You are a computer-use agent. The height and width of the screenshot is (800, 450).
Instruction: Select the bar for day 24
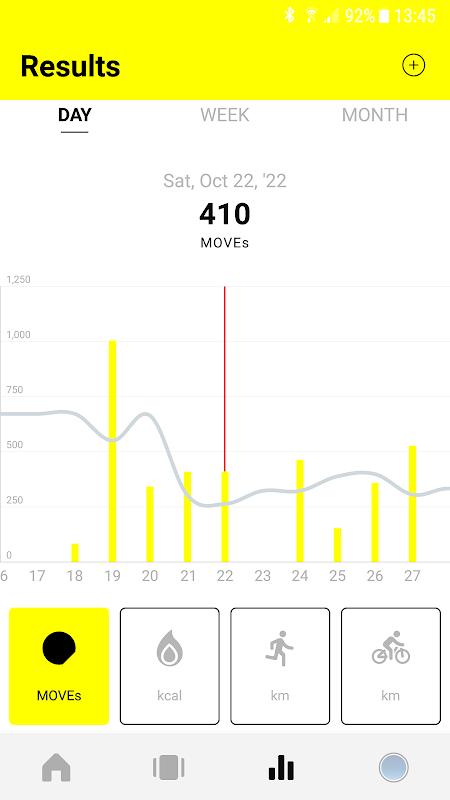click(x=300, y=511)
